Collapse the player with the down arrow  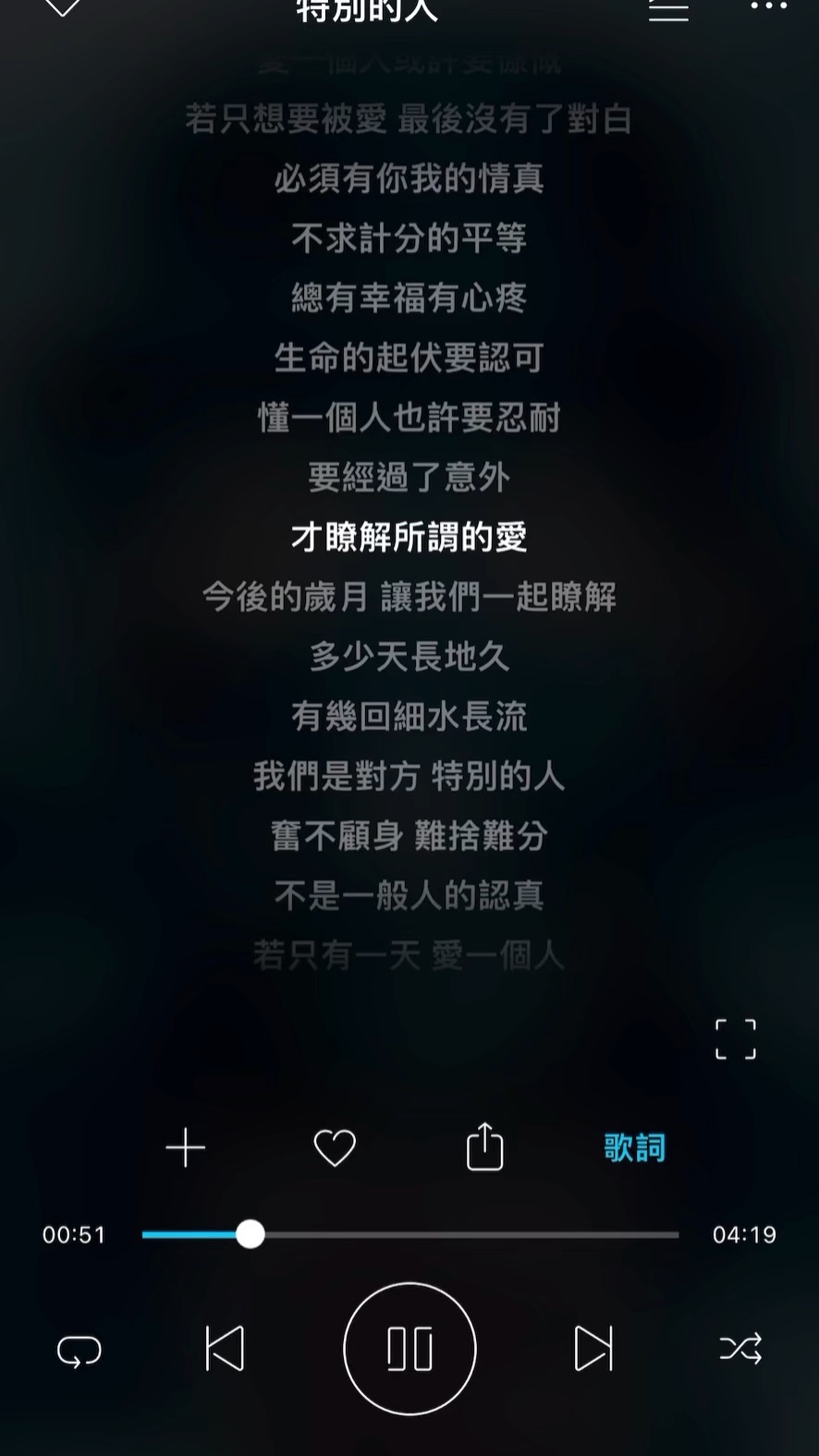tap(62, 8)
